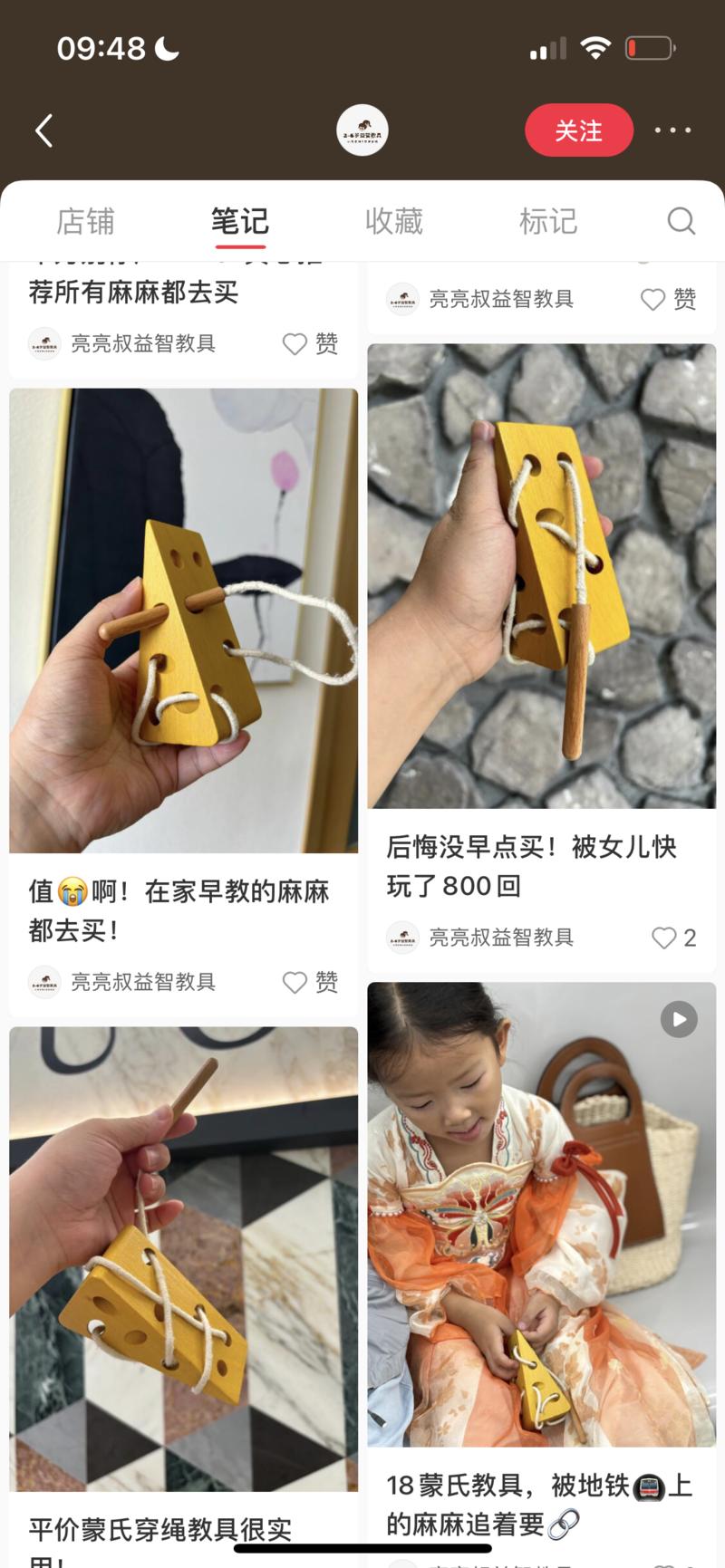Tap the 关注 follow button

[x=578, y=130]
